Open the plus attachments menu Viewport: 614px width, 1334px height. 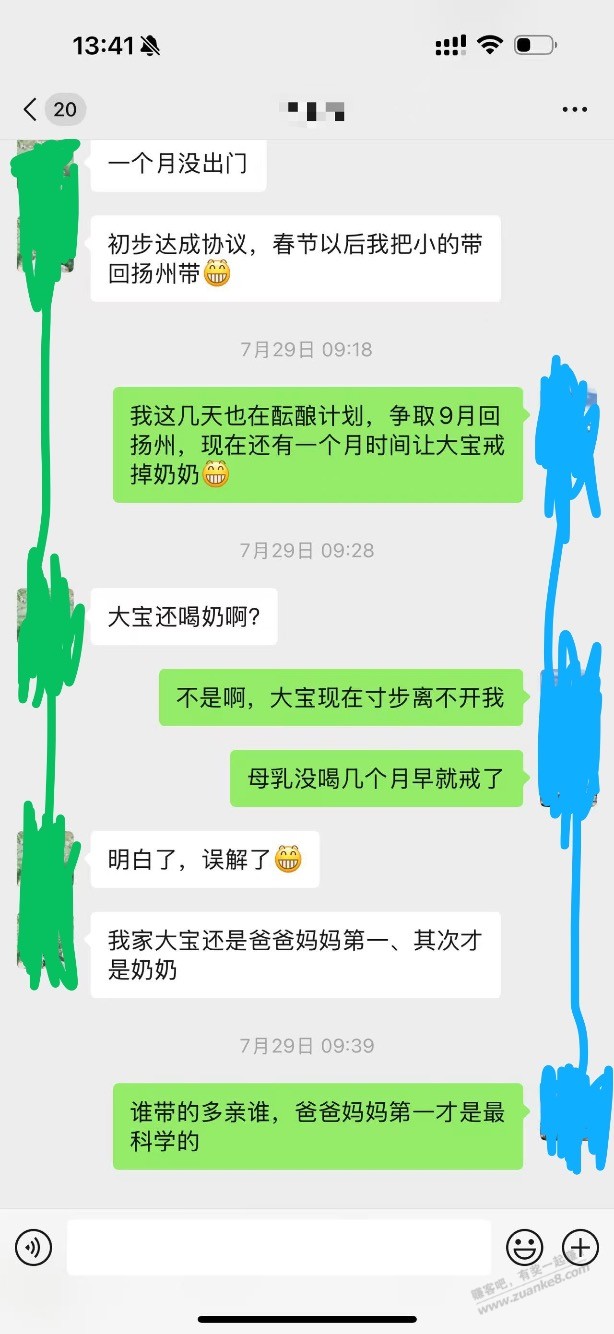tap(580, 1247)
